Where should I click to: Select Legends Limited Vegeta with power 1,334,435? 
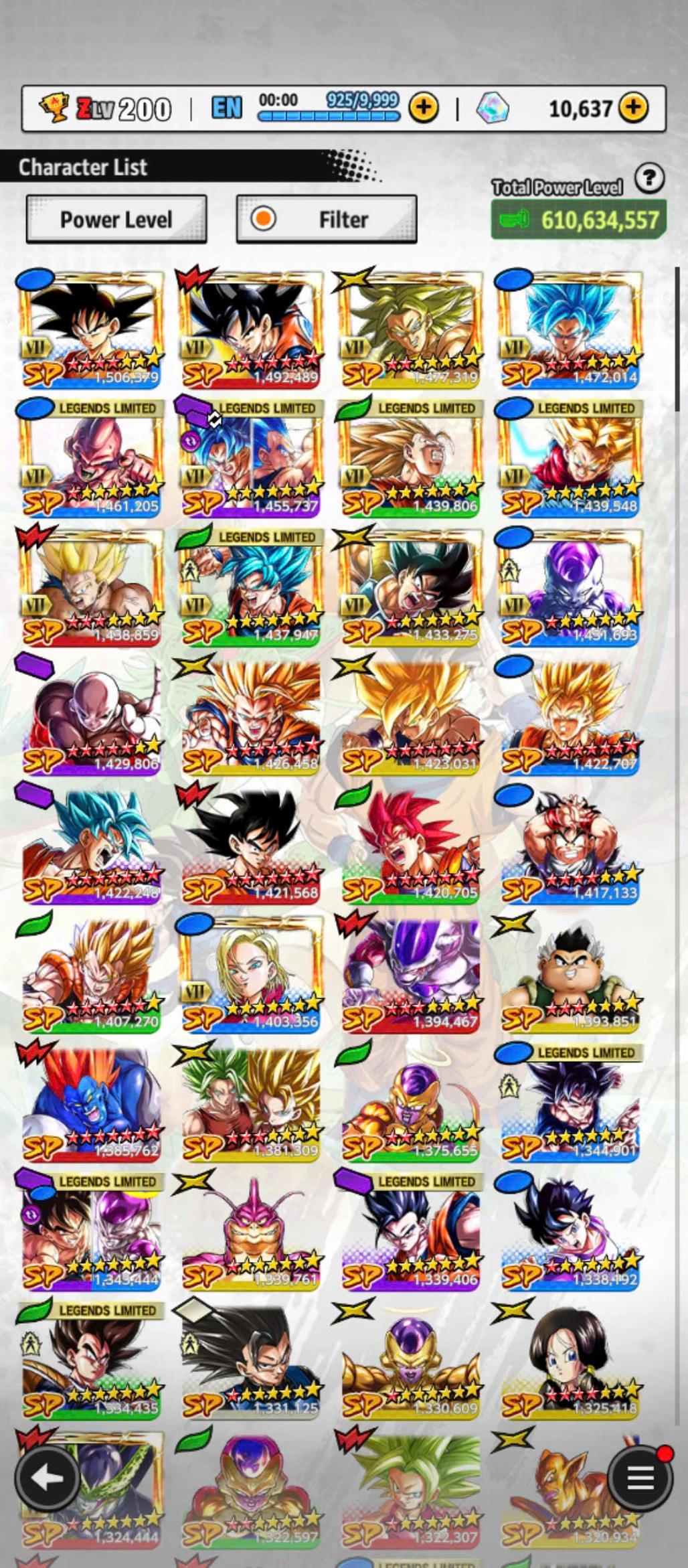point(90,1362)
